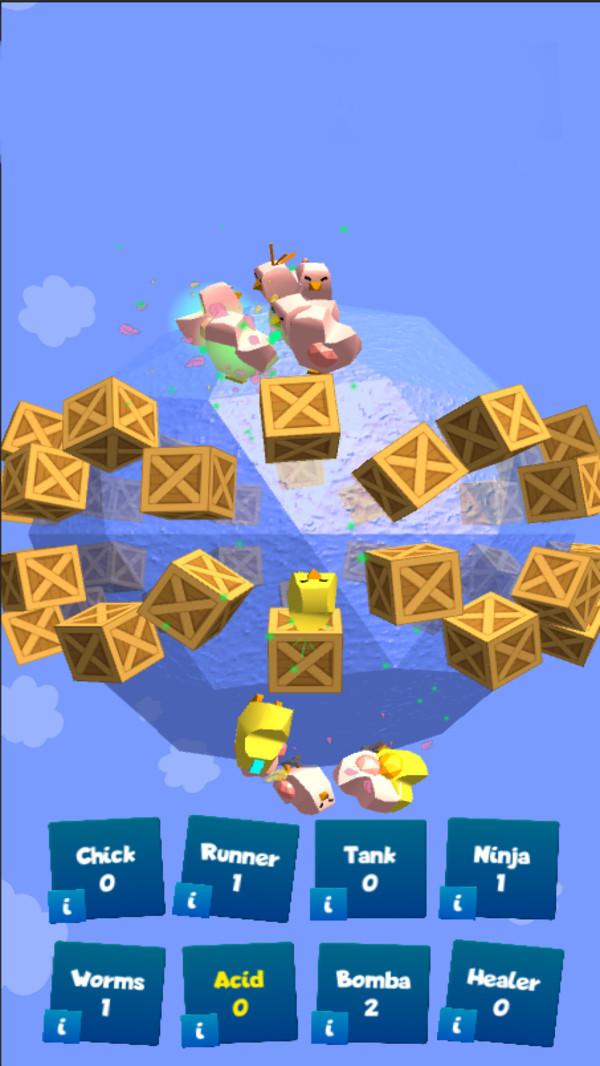Choose the Runner unit card
This screenshot has width=600, height=1066.
pos(240,865)
